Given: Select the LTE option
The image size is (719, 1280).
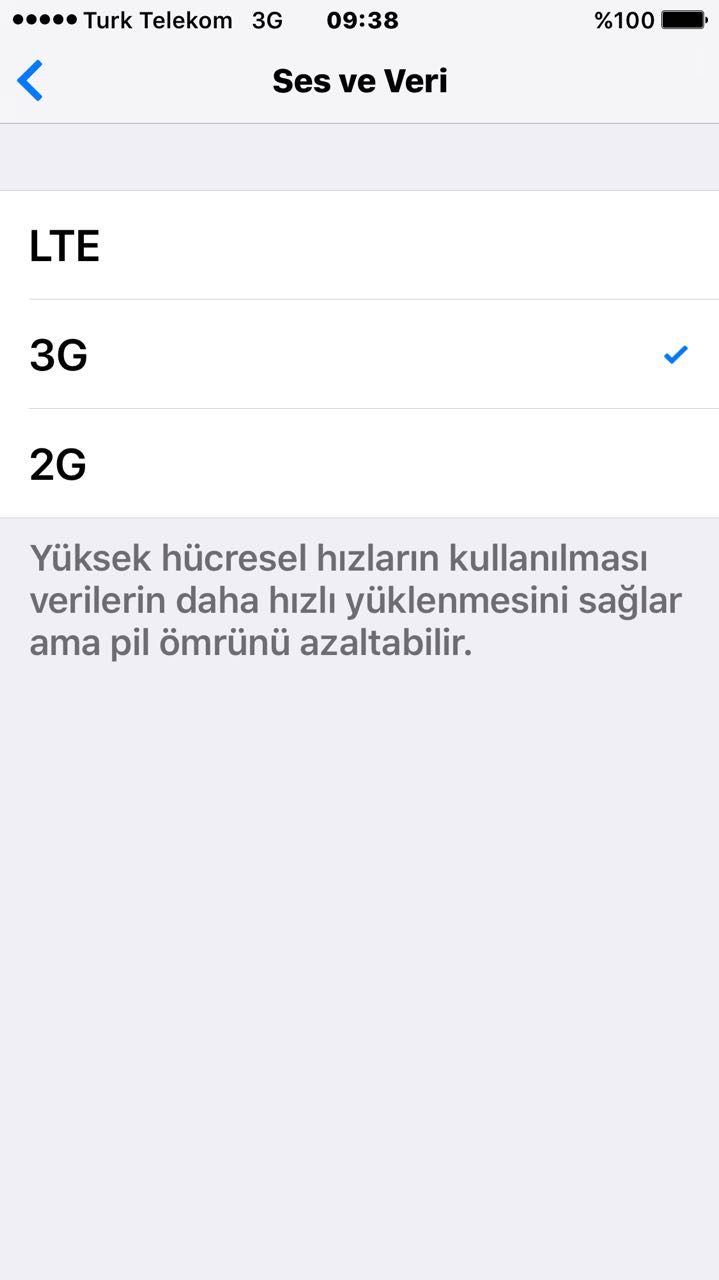Looking at the screenshot, I should click(359, 245).
